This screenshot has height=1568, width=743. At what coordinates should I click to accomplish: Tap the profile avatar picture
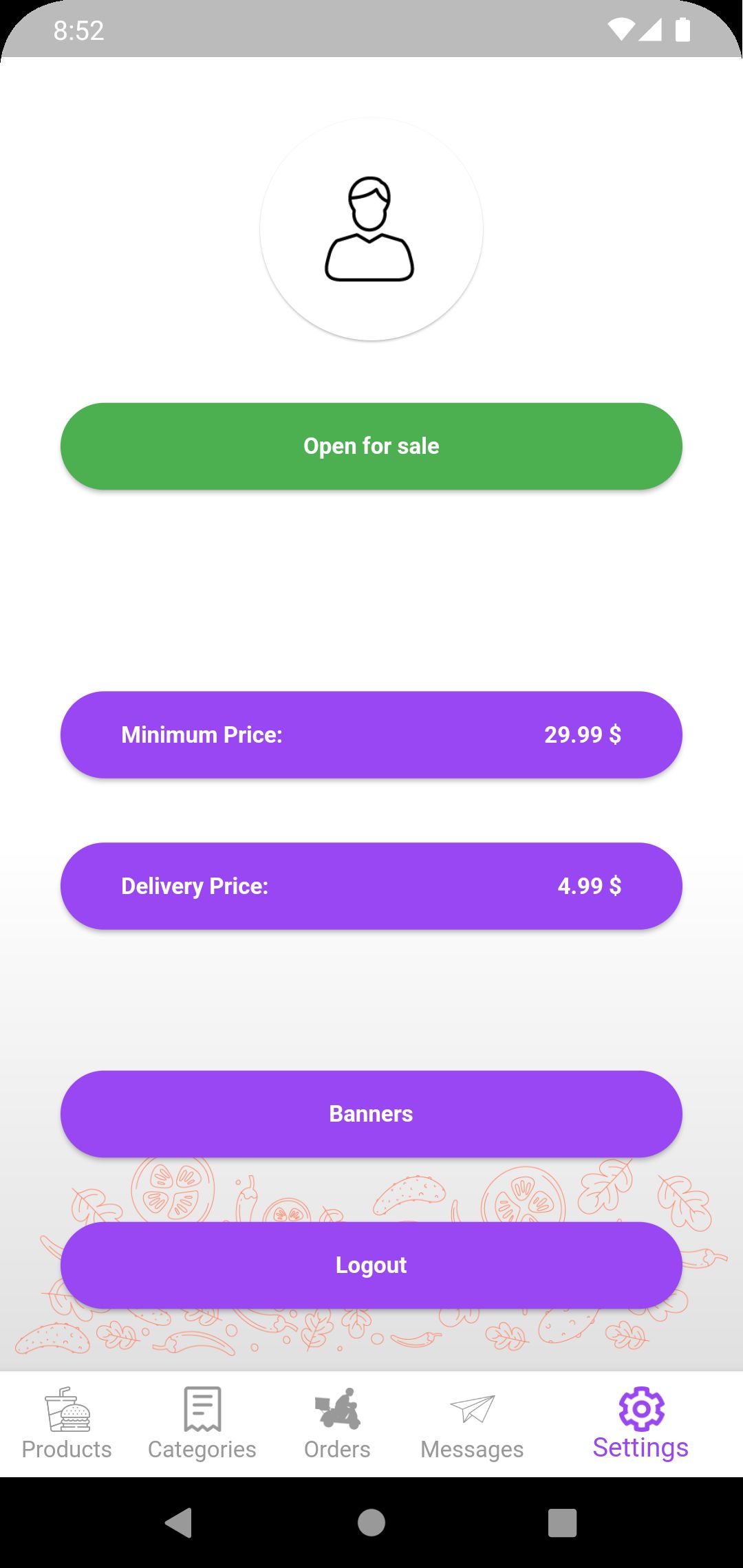point(371,229)
